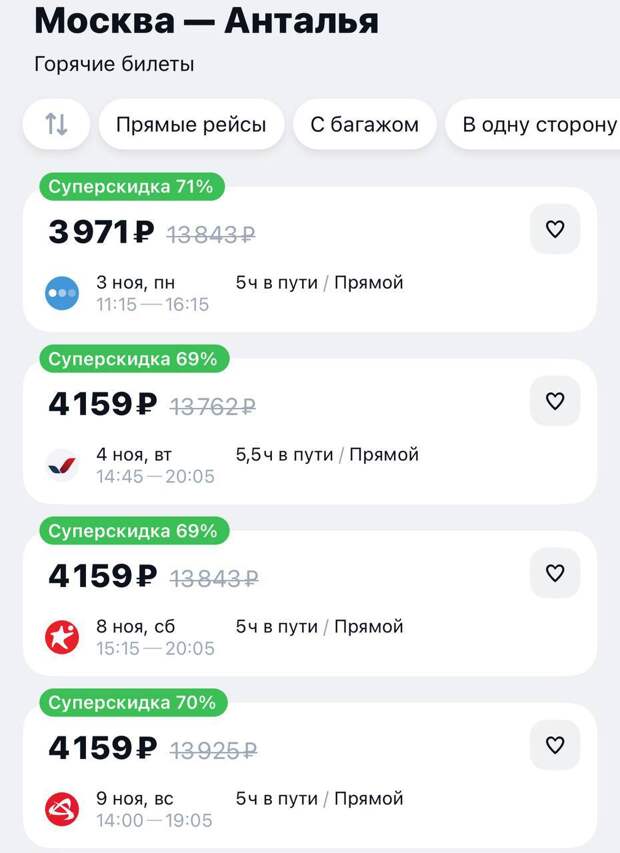Like the 4 ноя, вт flight heart
The width and height of the screenshot is (620, 853).
click(555, 401)
